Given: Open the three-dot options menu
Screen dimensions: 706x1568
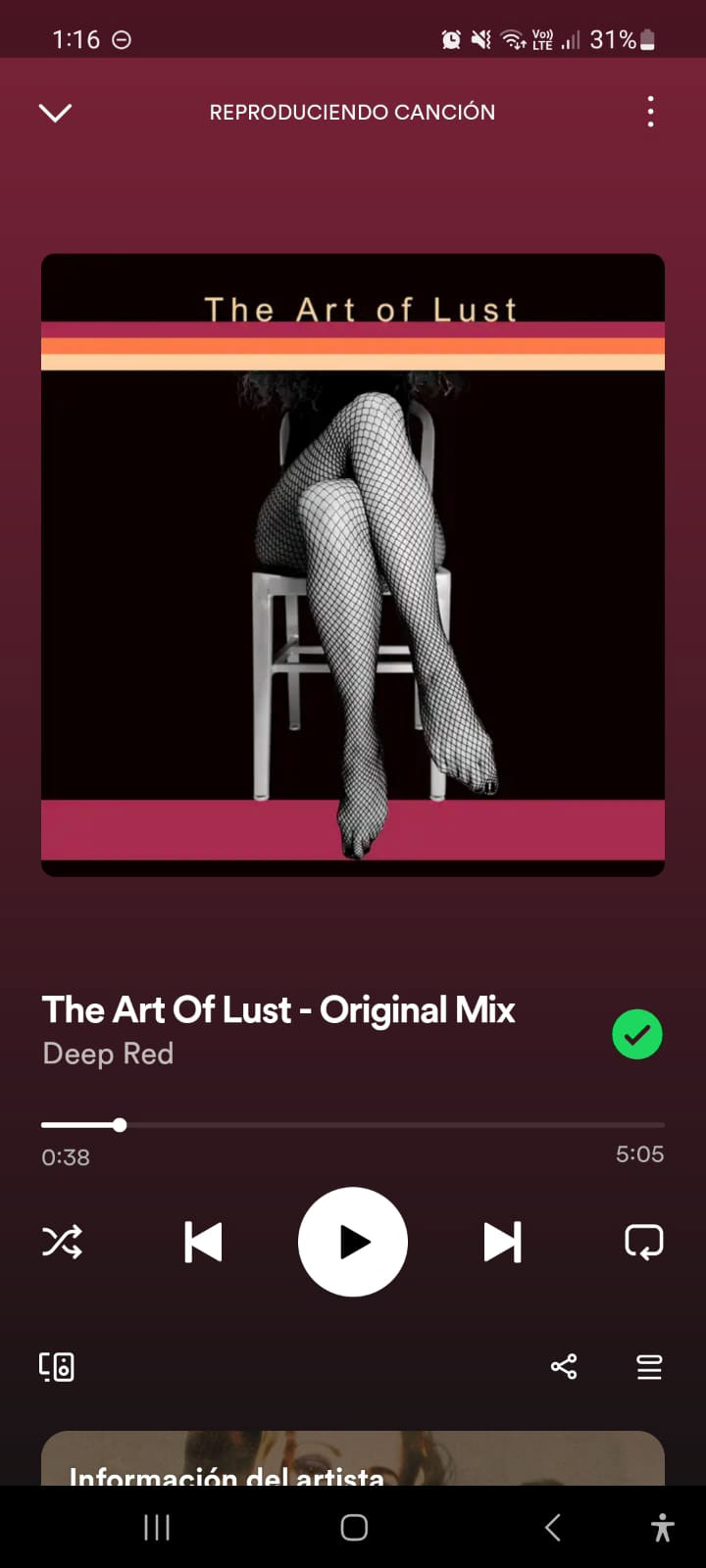Looking at the screenshot, I should (650, 112).
